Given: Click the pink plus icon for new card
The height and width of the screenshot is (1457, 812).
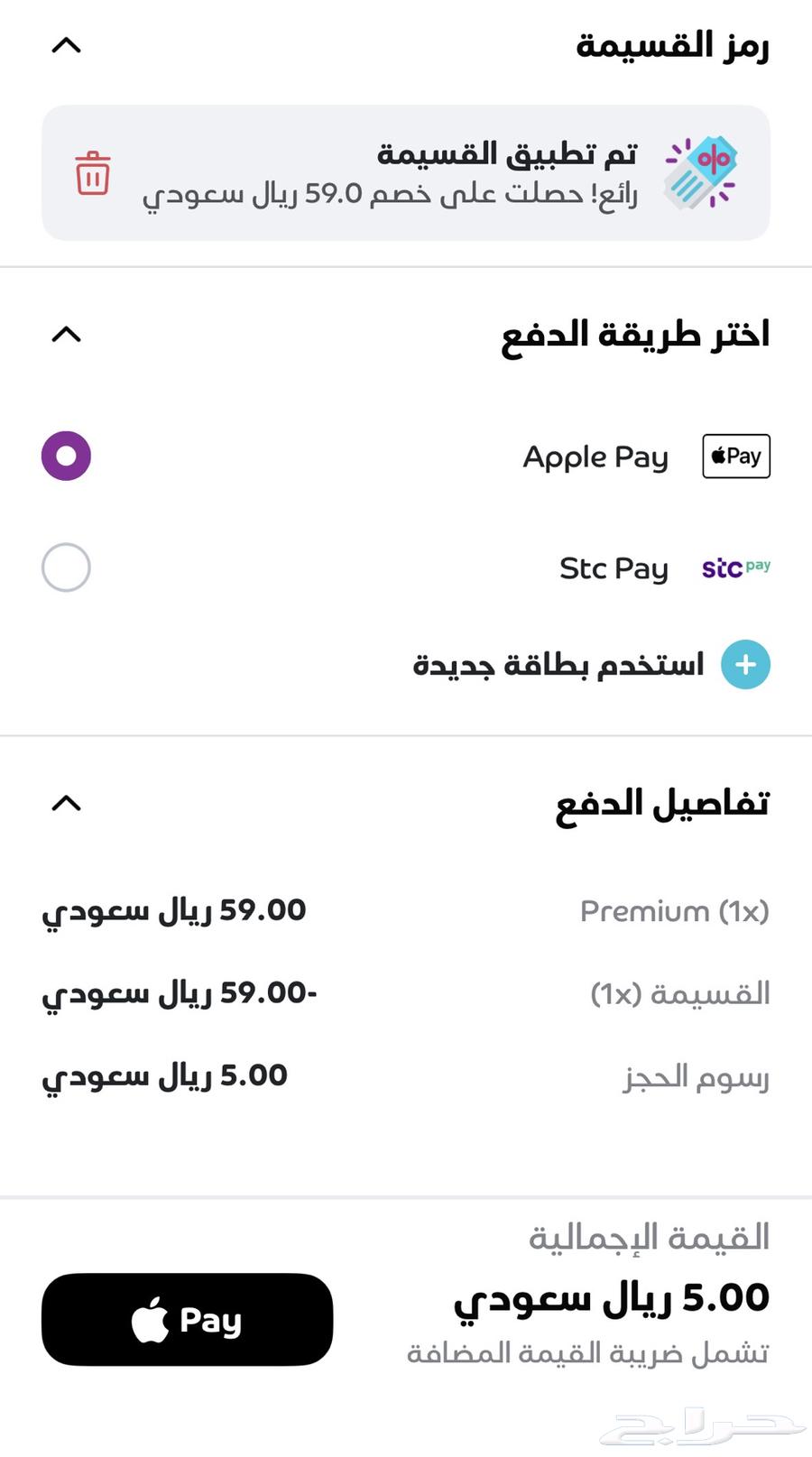Looking at the screenshot, I should (745, 665).
